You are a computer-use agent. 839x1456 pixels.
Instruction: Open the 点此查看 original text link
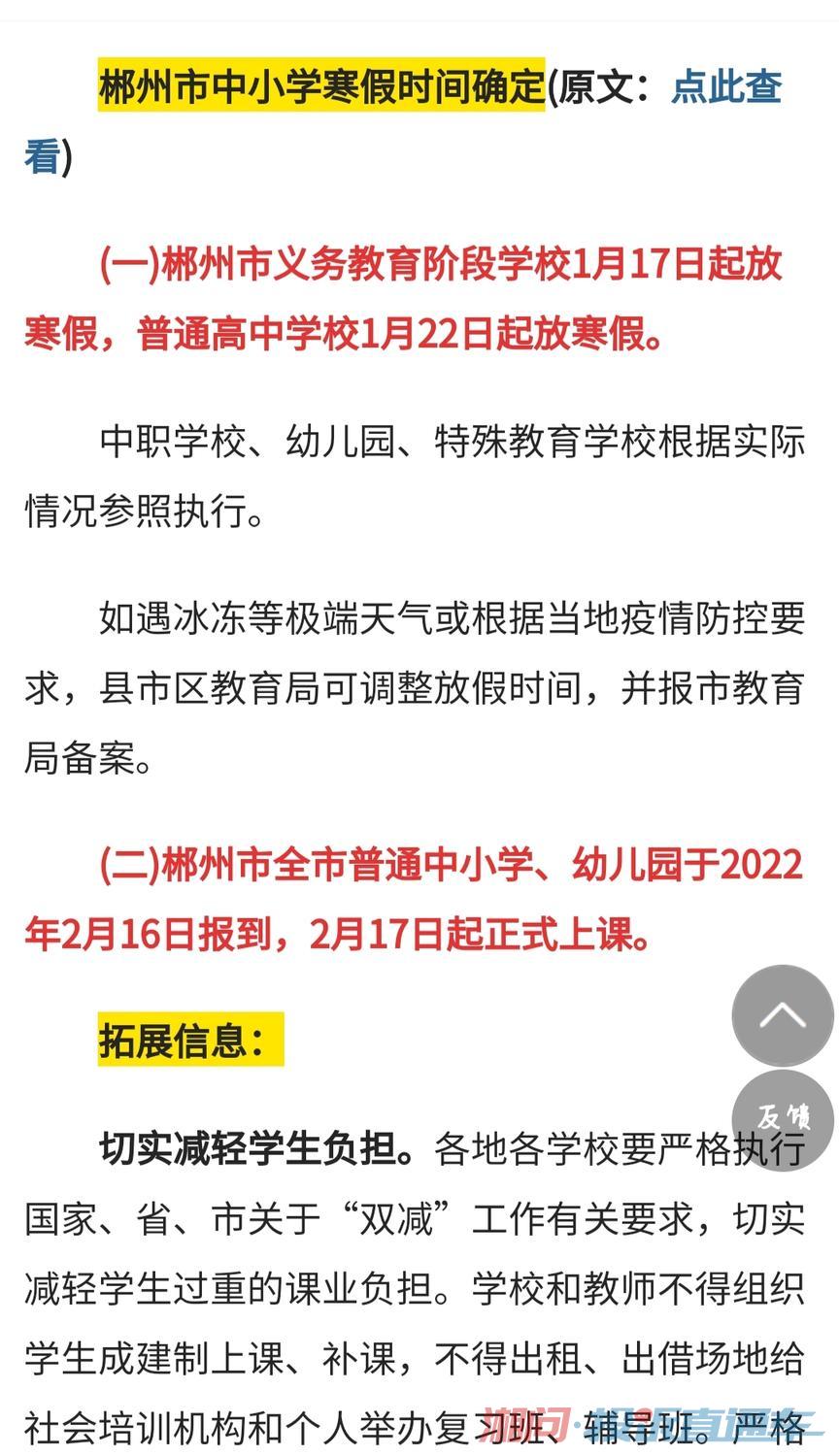726,87
